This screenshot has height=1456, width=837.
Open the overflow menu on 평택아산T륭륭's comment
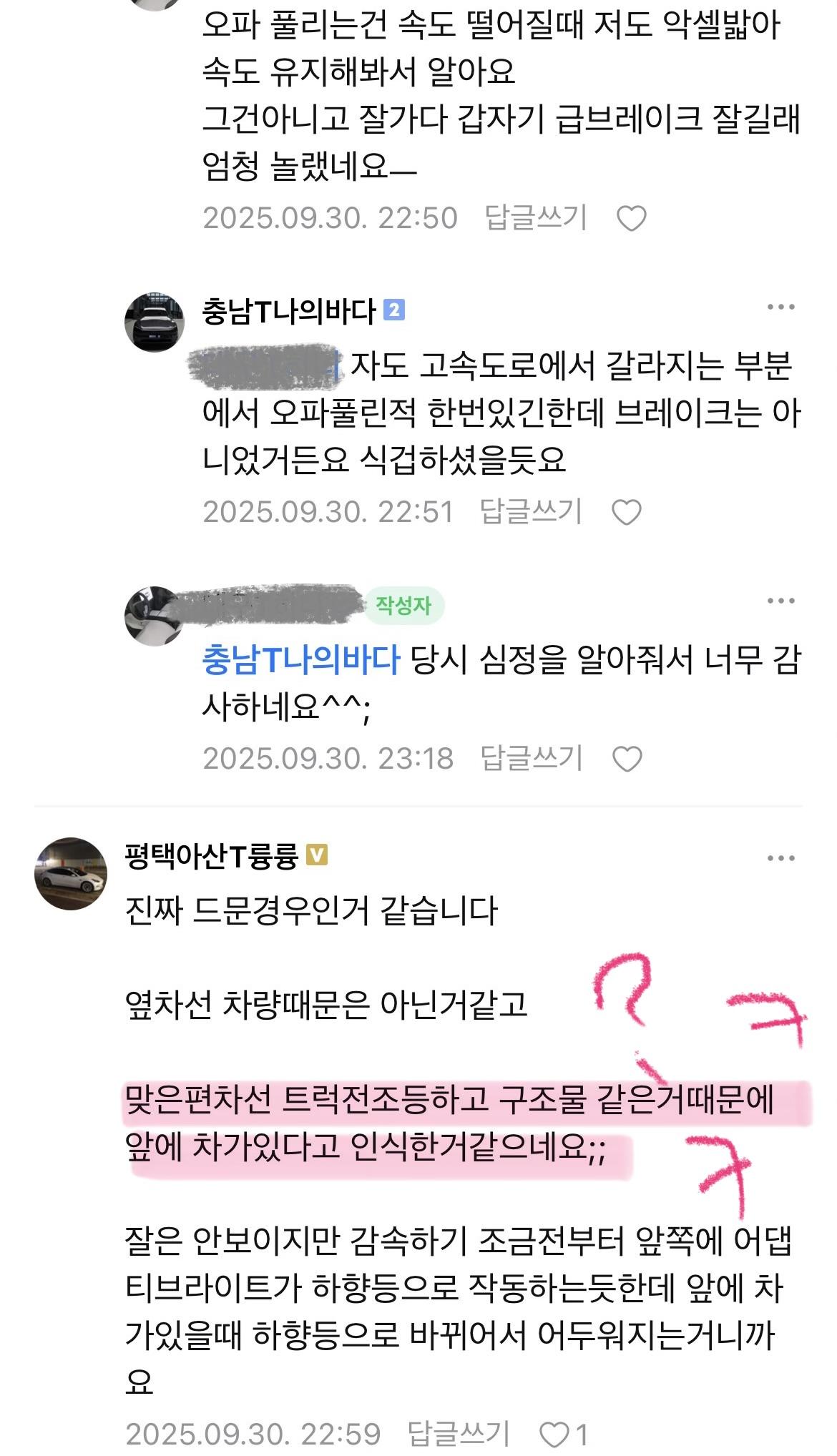coord(780,858)
